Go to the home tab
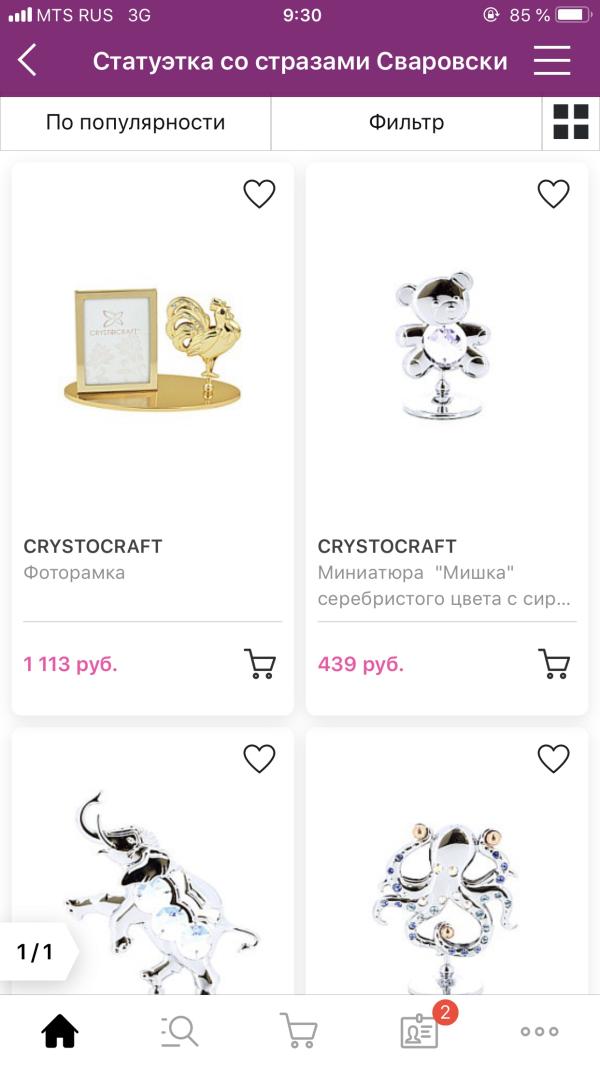 [x=60, y=1031]
